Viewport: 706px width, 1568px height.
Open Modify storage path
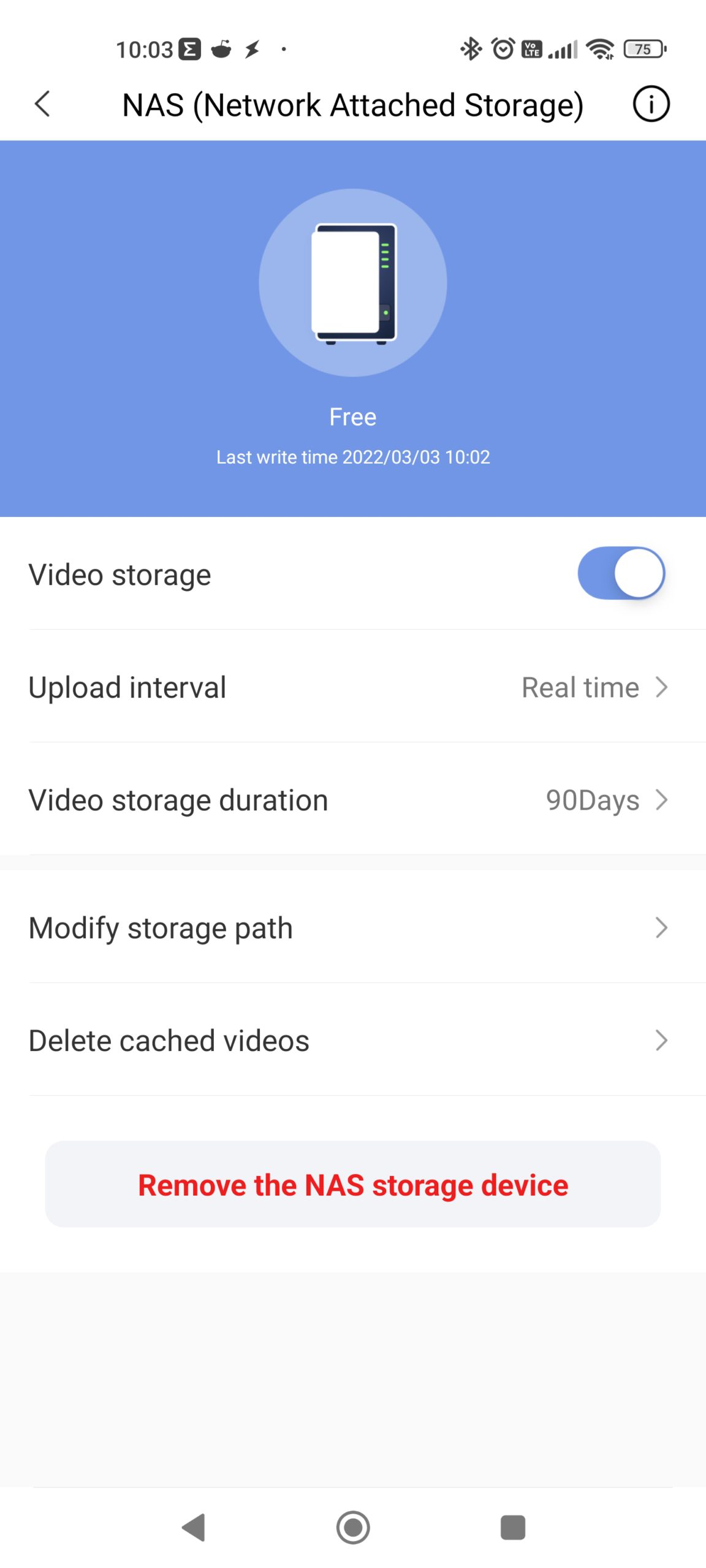pyautogui.click(x=353, y=927)
